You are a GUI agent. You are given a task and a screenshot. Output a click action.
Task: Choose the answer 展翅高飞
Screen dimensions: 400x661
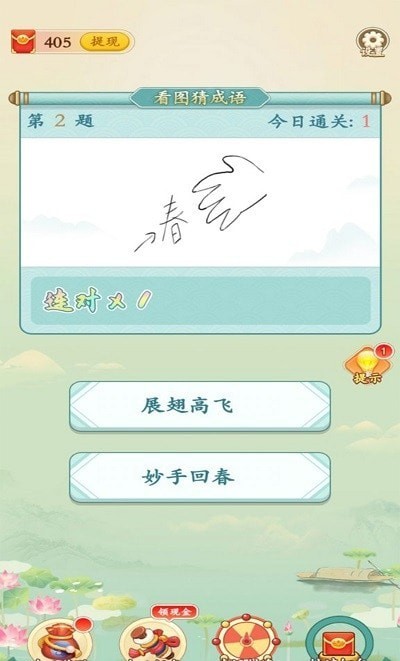200,406
